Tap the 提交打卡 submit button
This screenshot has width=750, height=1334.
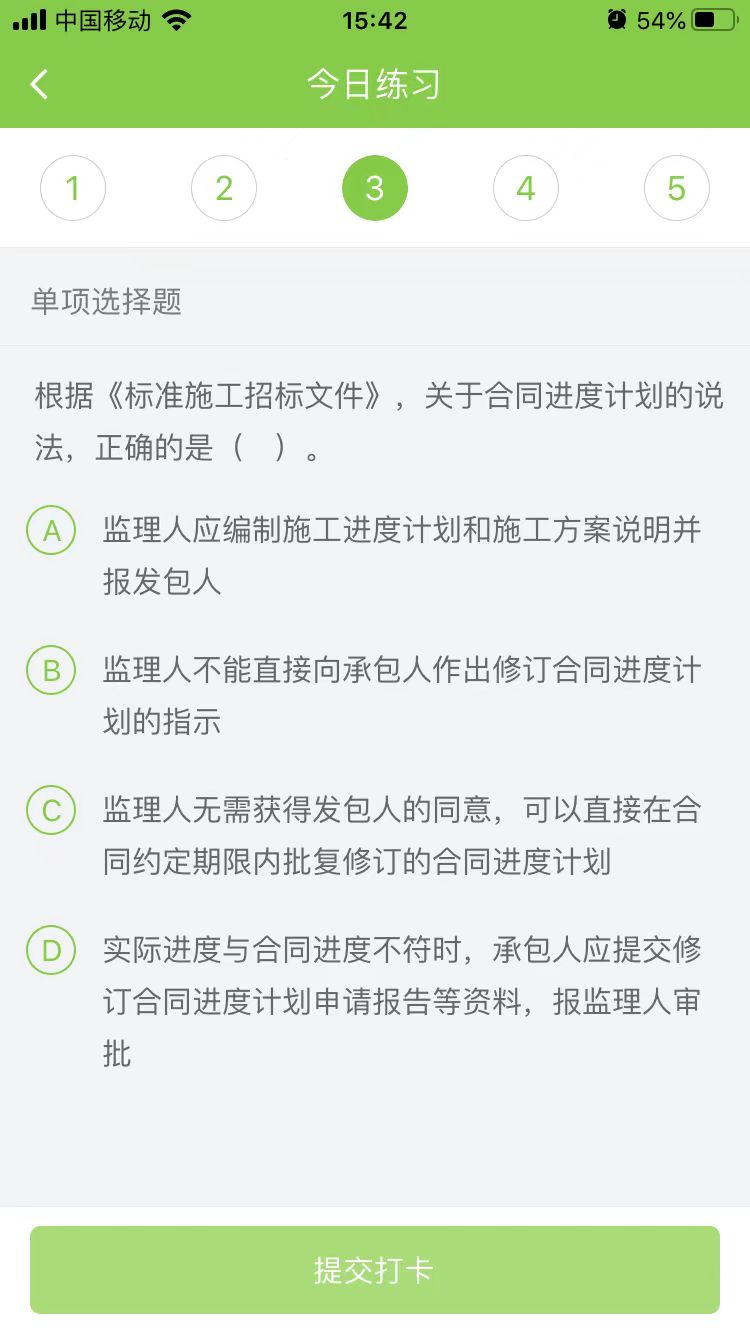click(375, 1270)
